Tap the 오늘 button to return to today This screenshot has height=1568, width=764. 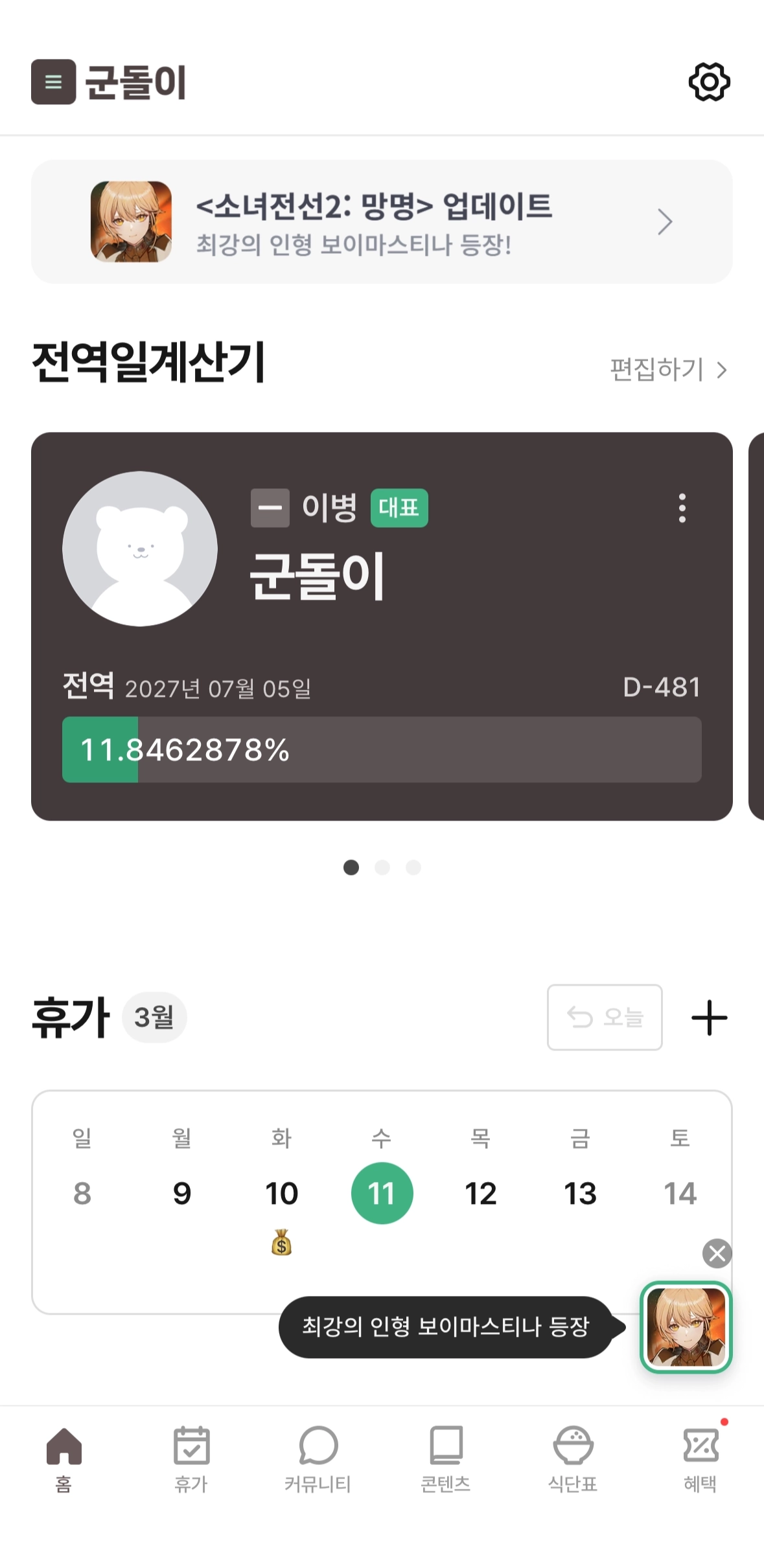(604, 1017)
